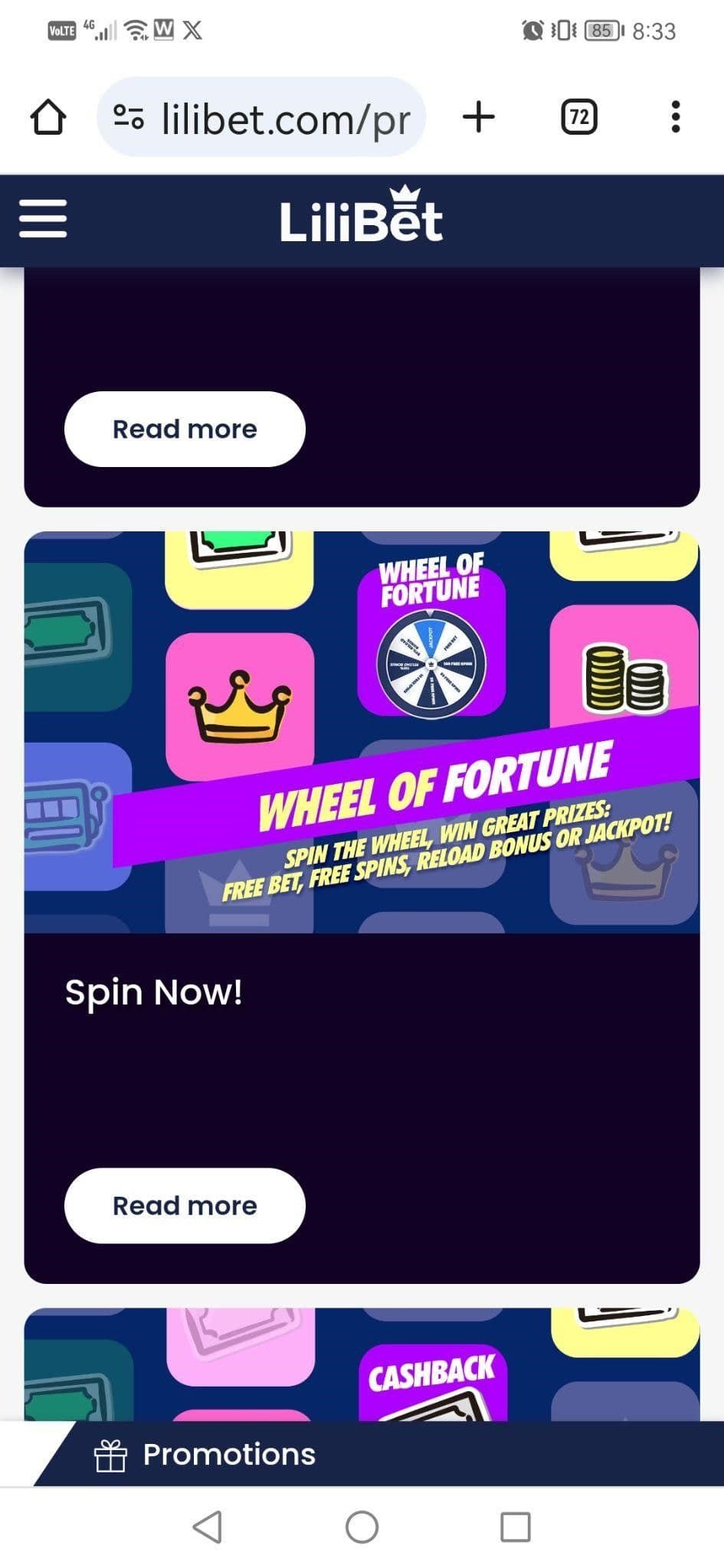This screenshot has height=1568, width=724.
Task: Open the browser home page
Action: (x=48, y=117)
